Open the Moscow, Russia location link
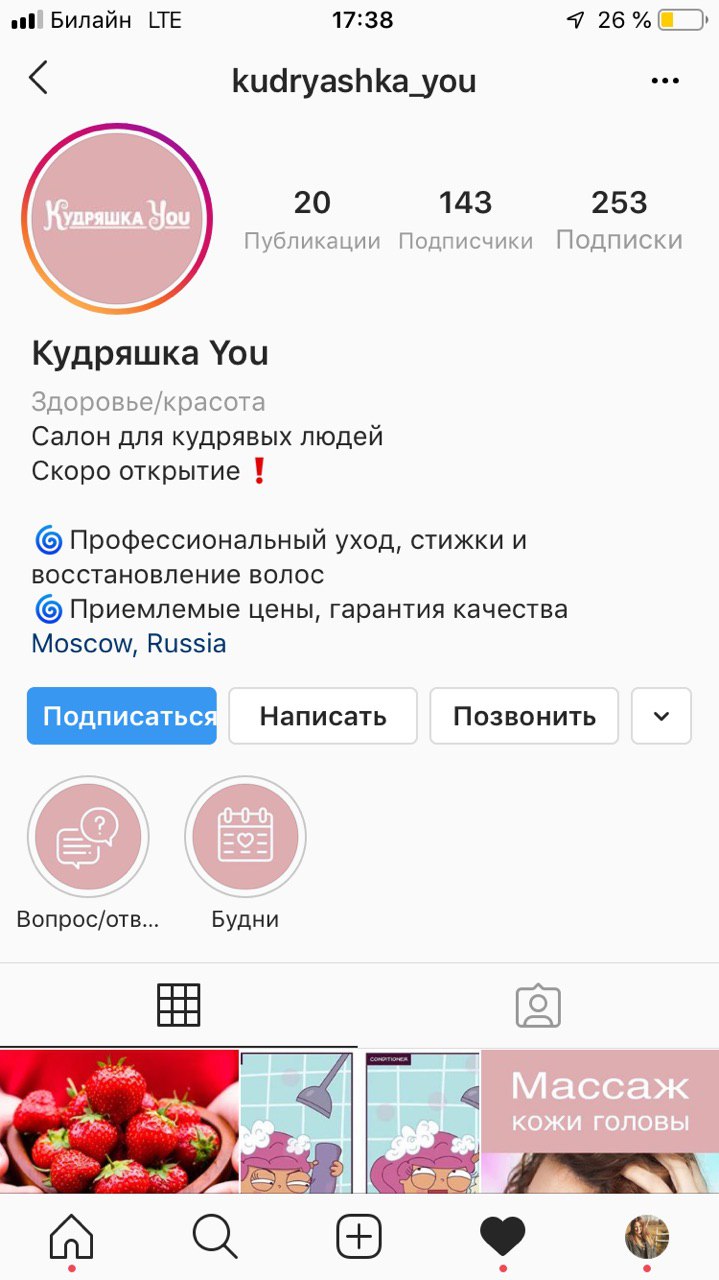The image size is (719, 1280). point(129,643)
